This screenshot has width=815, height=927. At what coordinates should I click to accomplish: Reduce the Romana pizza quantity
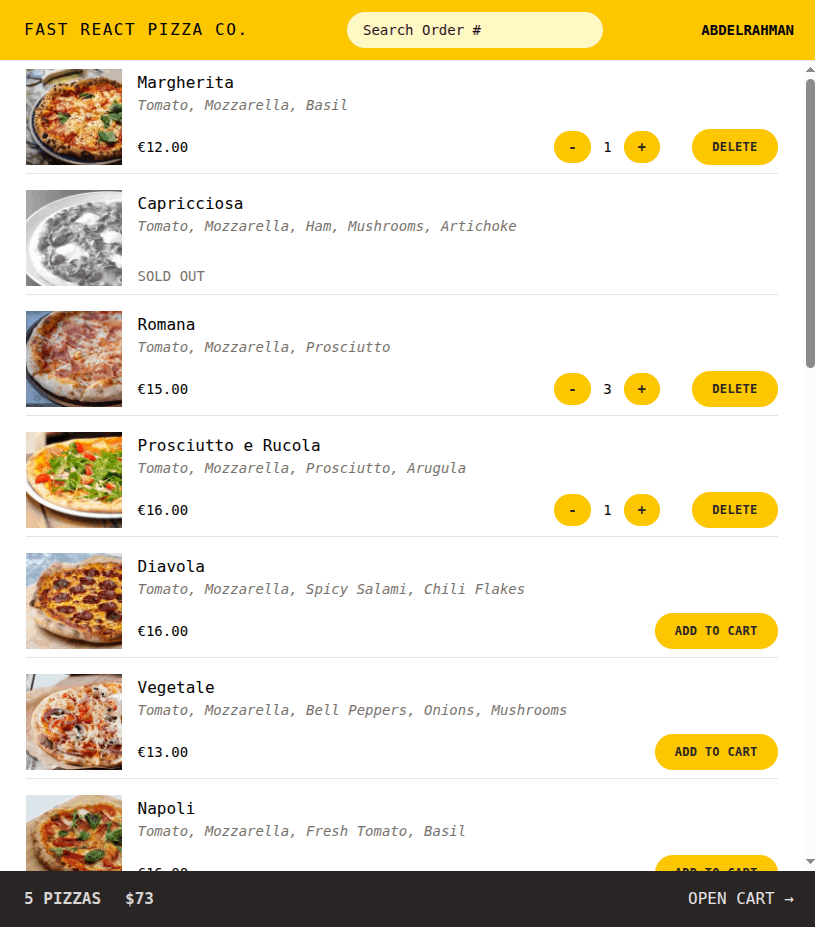[x=572, y=389]
